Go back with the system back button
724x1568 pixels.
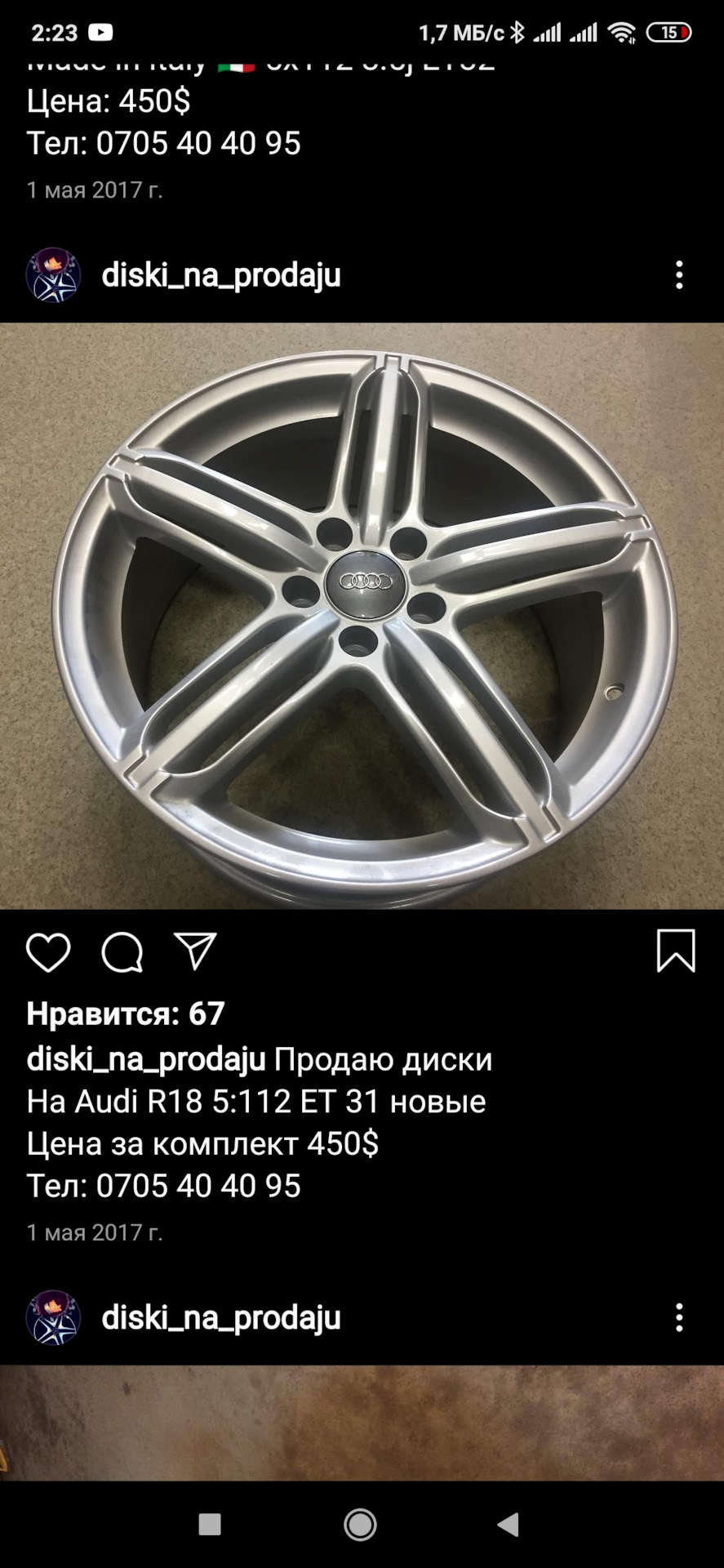pyautogui.click(x=508, y=1524)
